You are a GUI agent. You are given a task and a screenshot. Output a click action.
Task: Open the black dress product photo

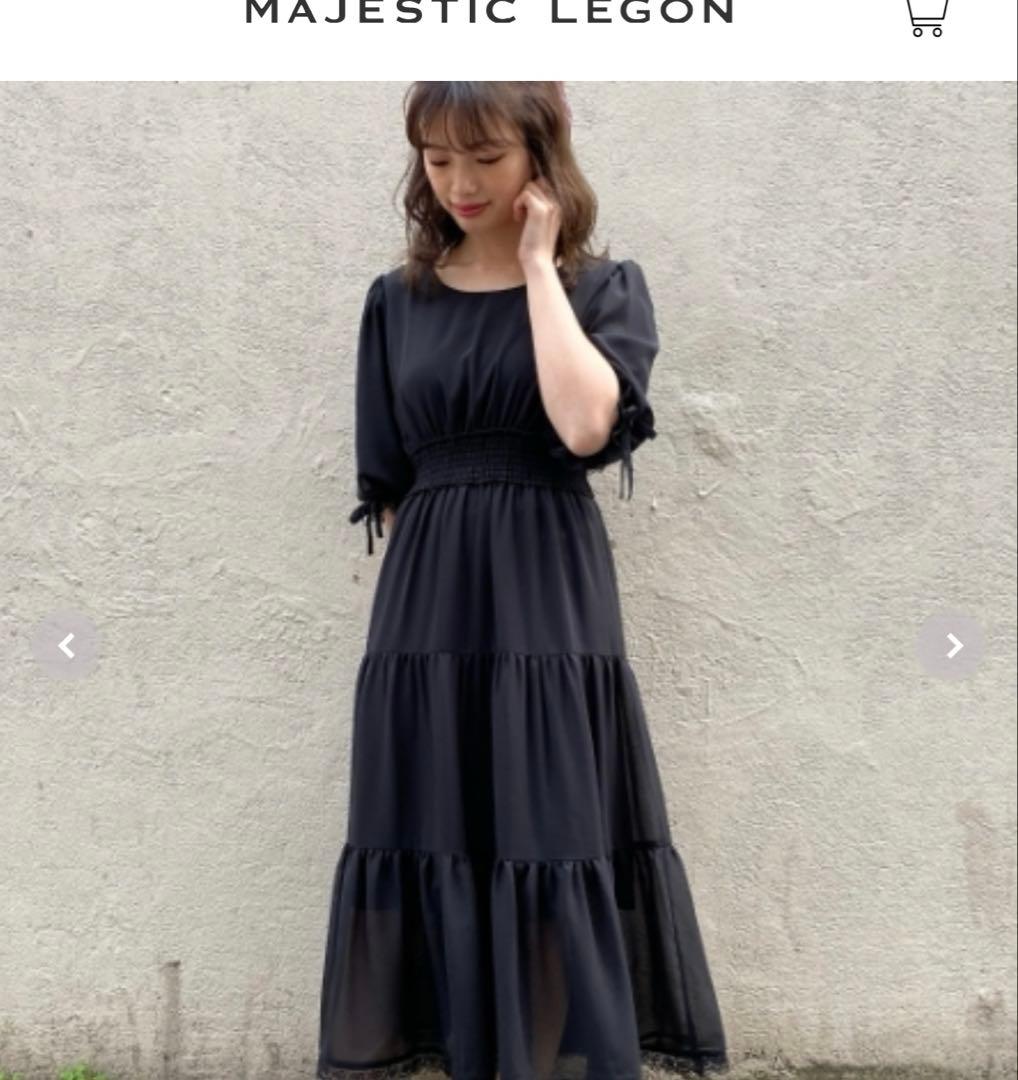tap(508, 580)
